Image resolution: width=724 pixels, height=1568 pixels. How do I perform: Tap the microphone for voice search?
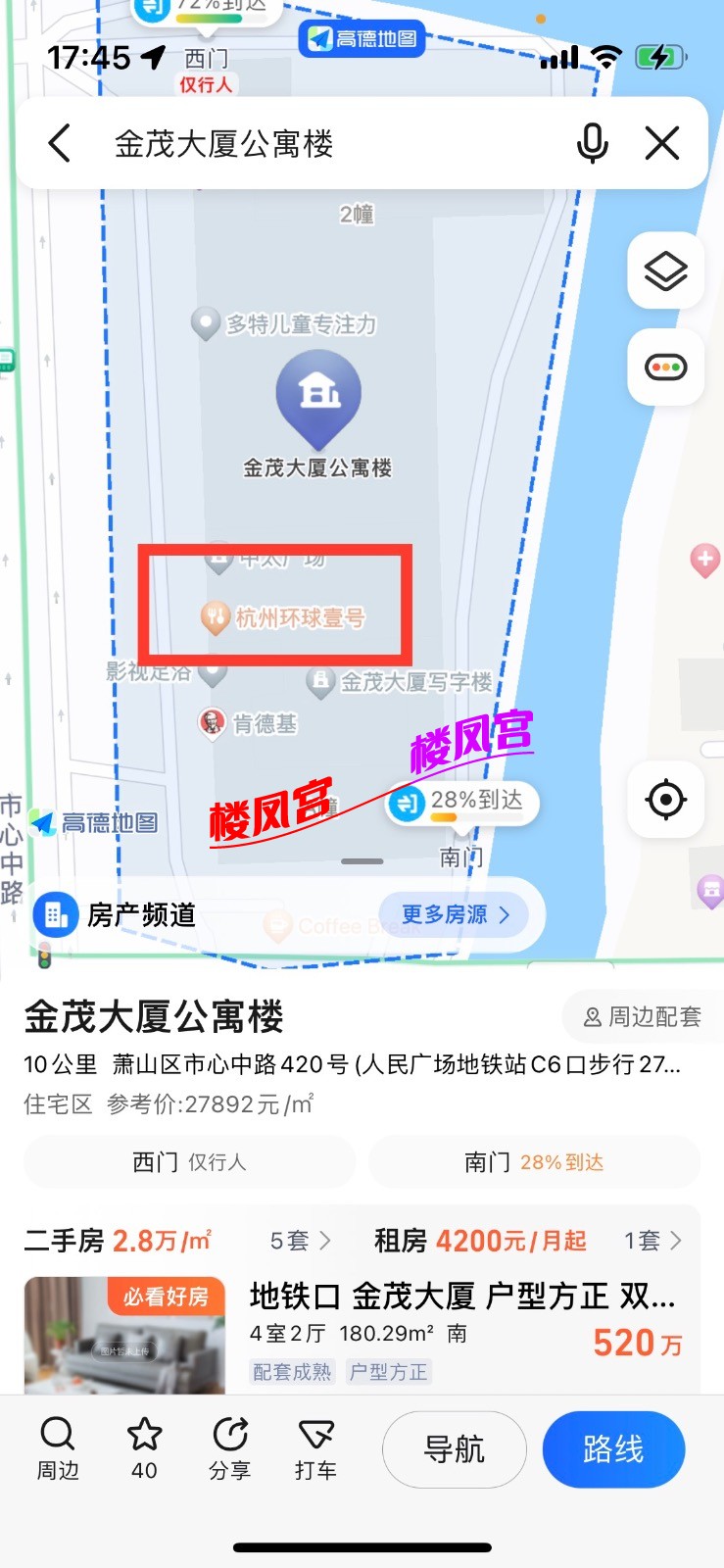592,144
